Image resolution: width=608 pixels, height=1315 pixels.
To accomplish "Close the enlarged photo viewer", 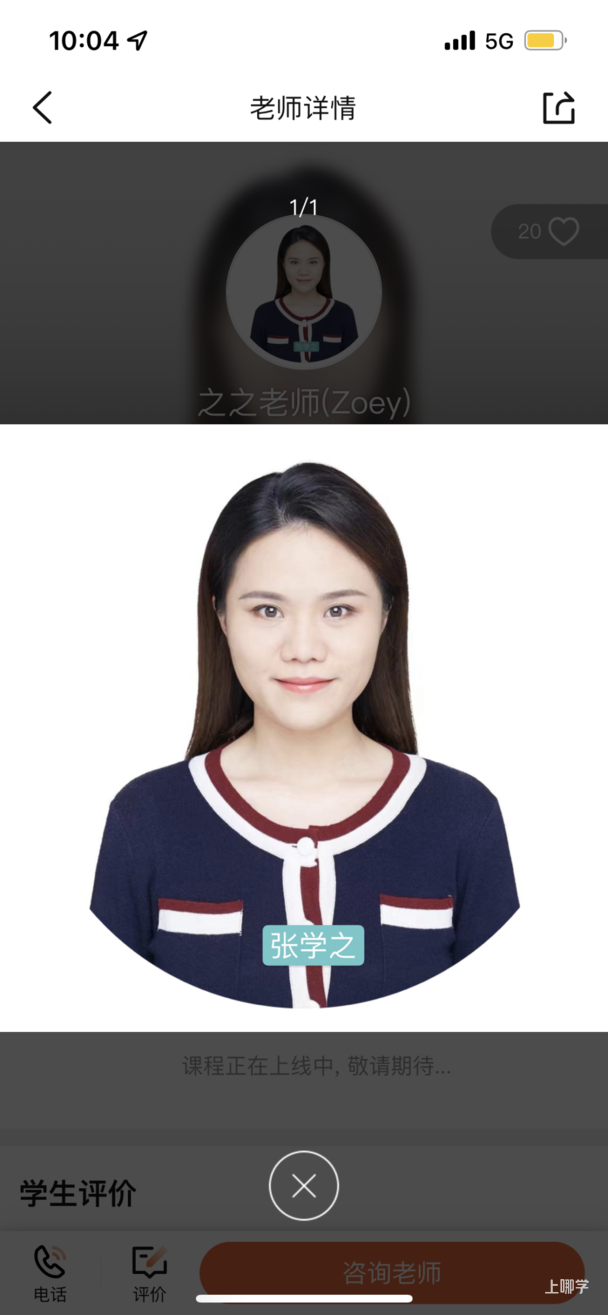I will click(304, 1186).
